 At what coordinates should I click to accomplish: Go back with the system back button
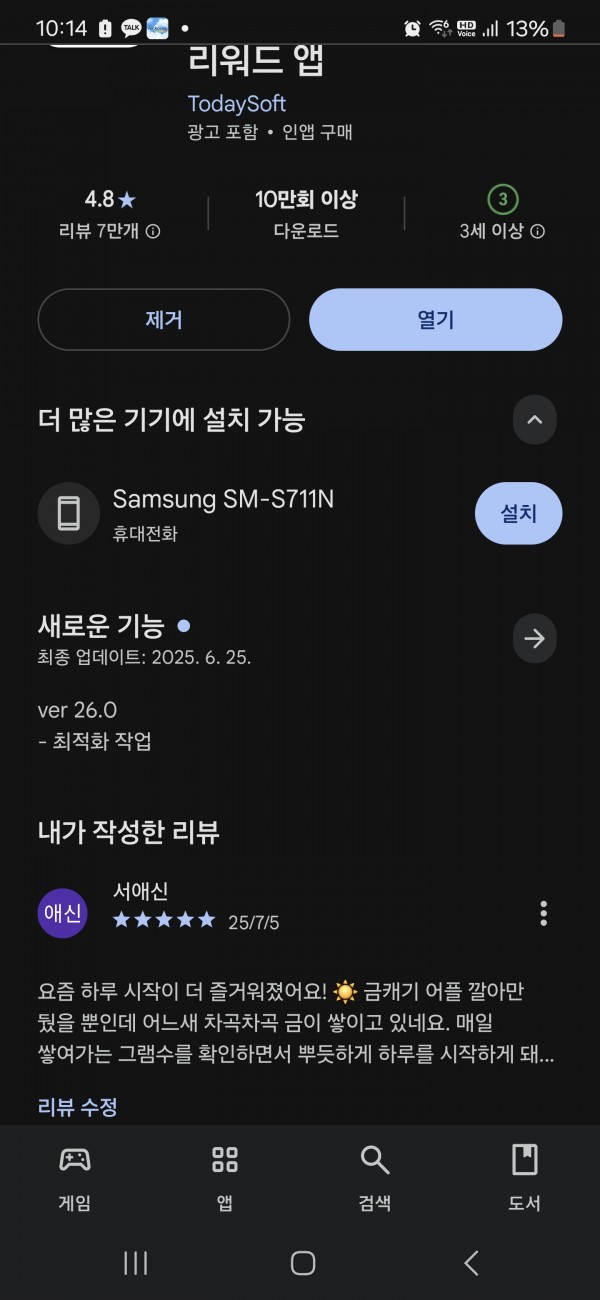coord(471,1263)
